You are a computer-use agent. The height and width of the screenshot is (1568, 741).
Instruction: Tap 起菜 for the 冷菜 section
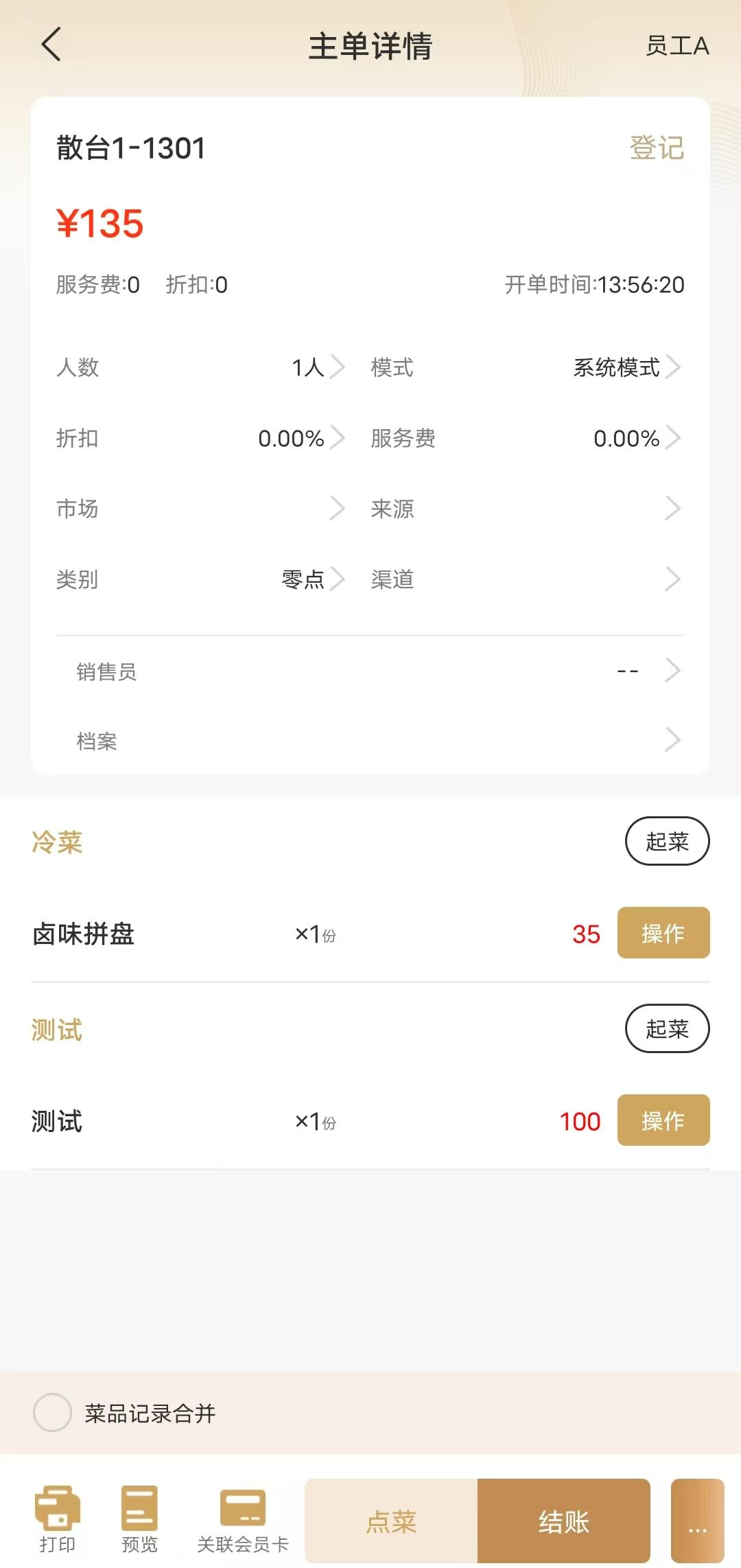click(667, 841)
